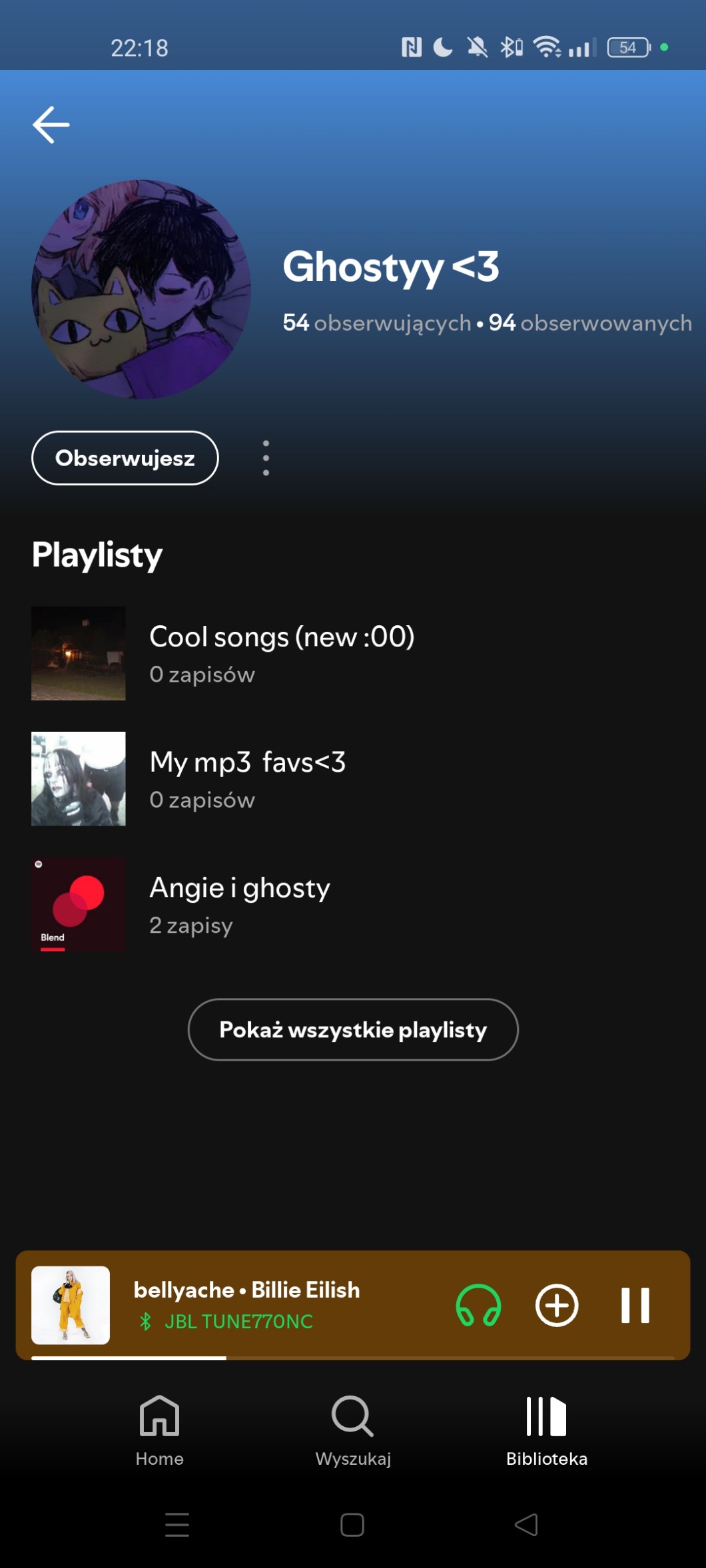706x1568 pixels.
Task: Open the My mp3 favs<3 playlist
Action: click(247, 778)
